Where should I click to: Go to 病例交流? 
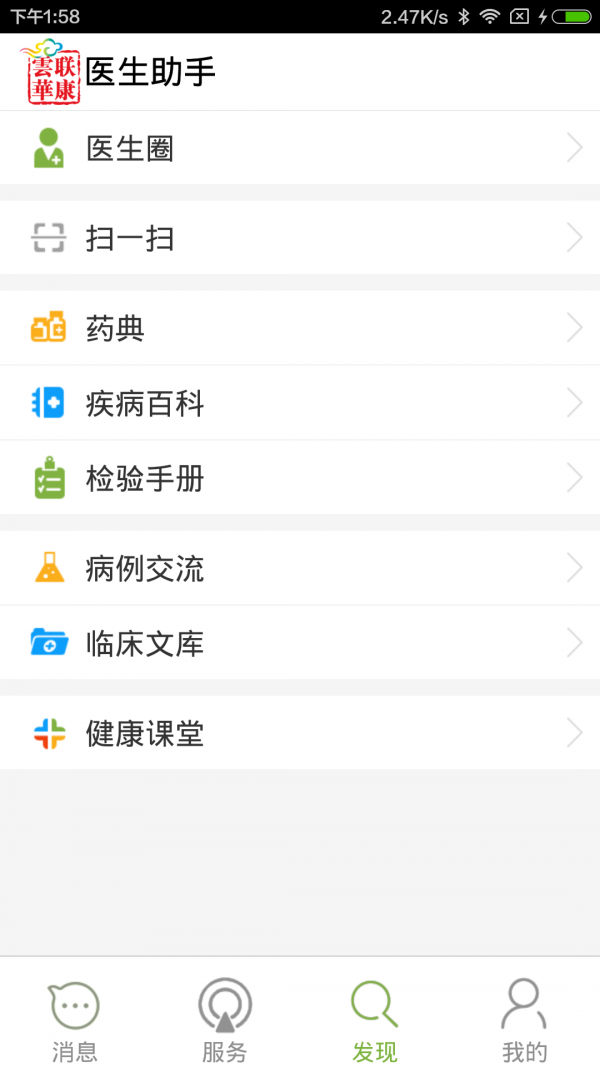tap(300, 568)
